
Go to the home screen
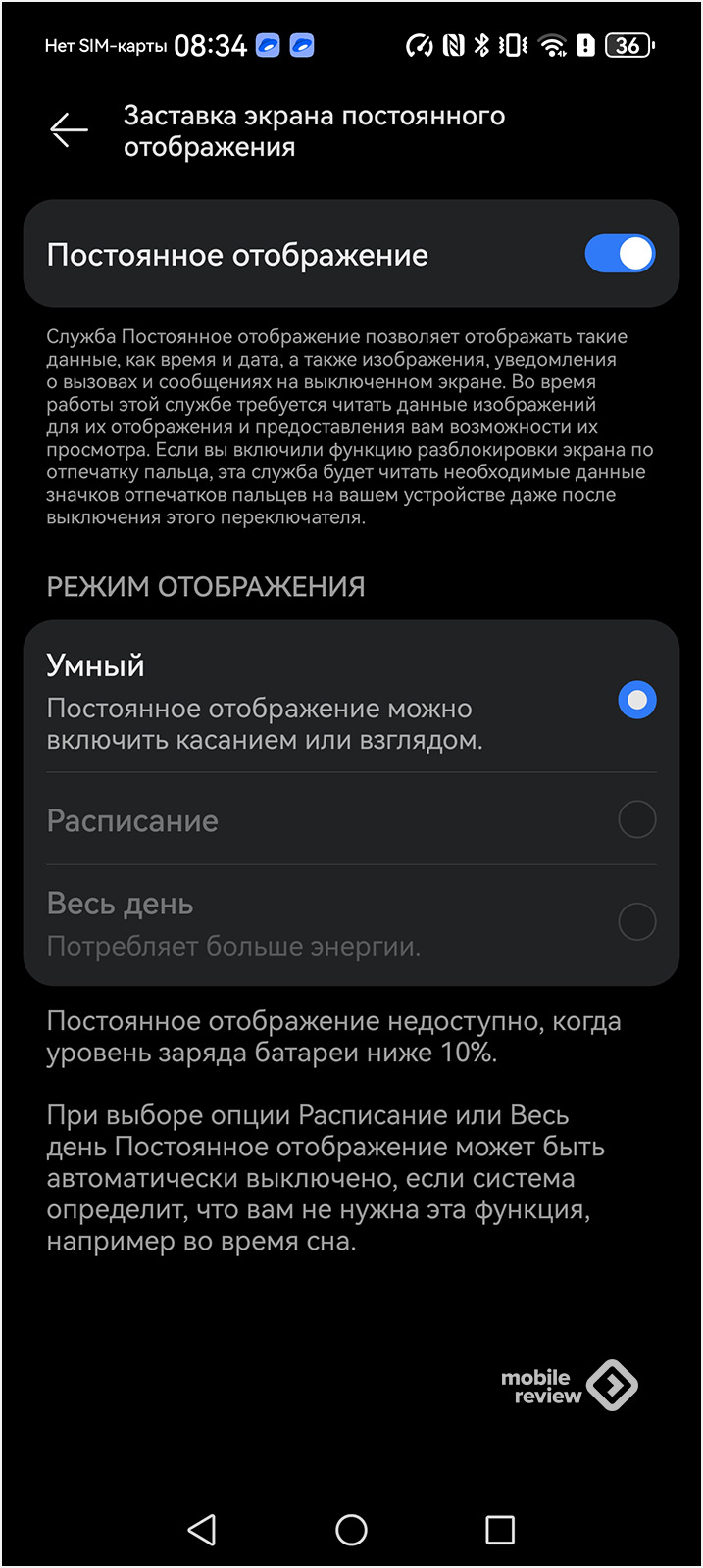tap(351, 1529)
